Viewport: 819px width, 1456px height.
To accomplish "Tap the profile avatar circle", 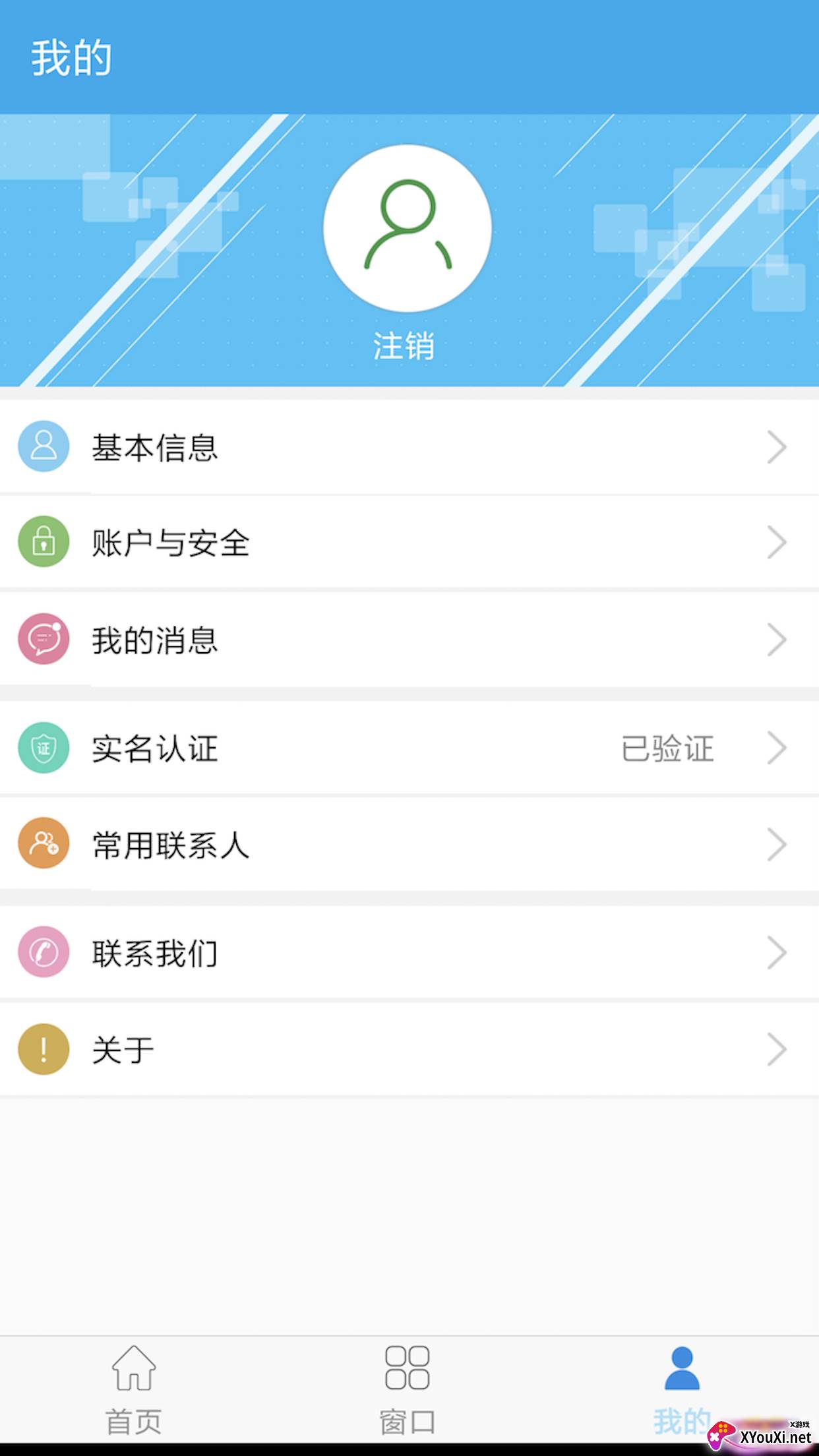I will pyautogui.click(x=408, y=228).
